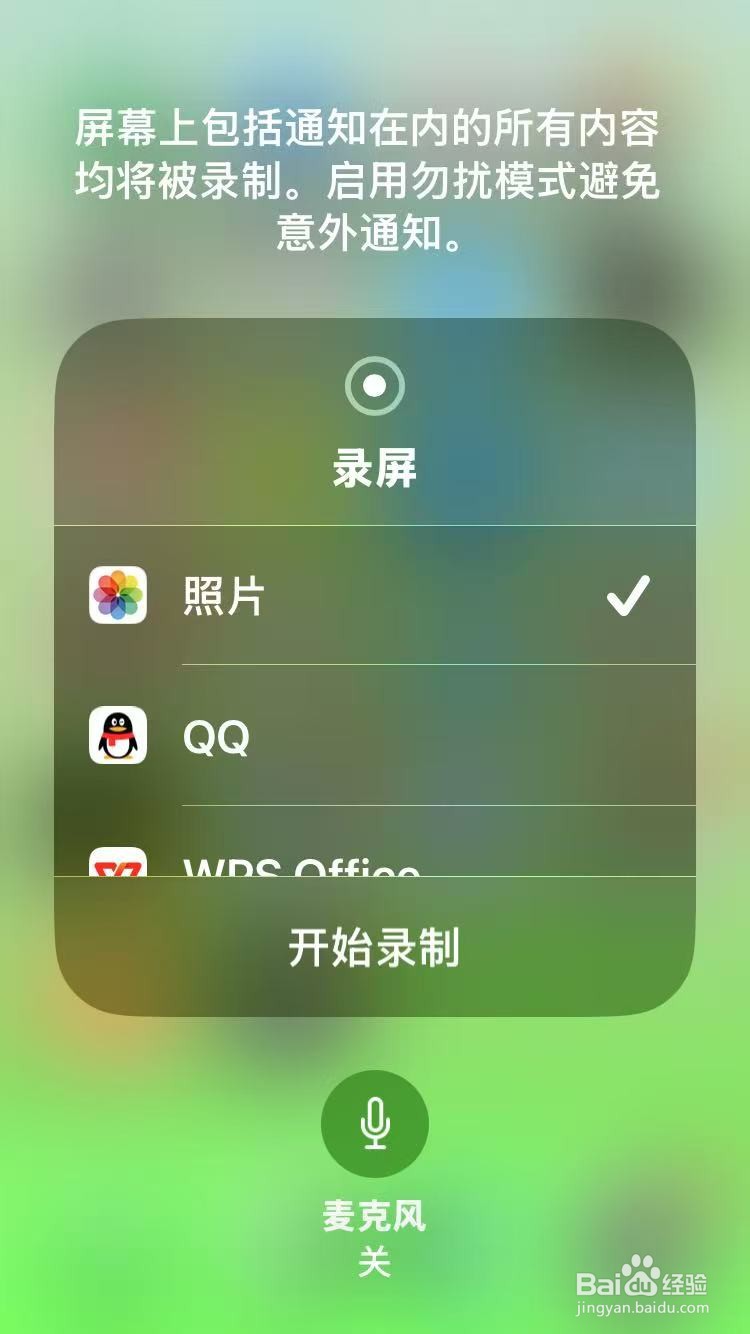Tap the 麦克风 关 label
Screen dimensions: 750x1334
pyautogui.click(x=375, y=1242)
